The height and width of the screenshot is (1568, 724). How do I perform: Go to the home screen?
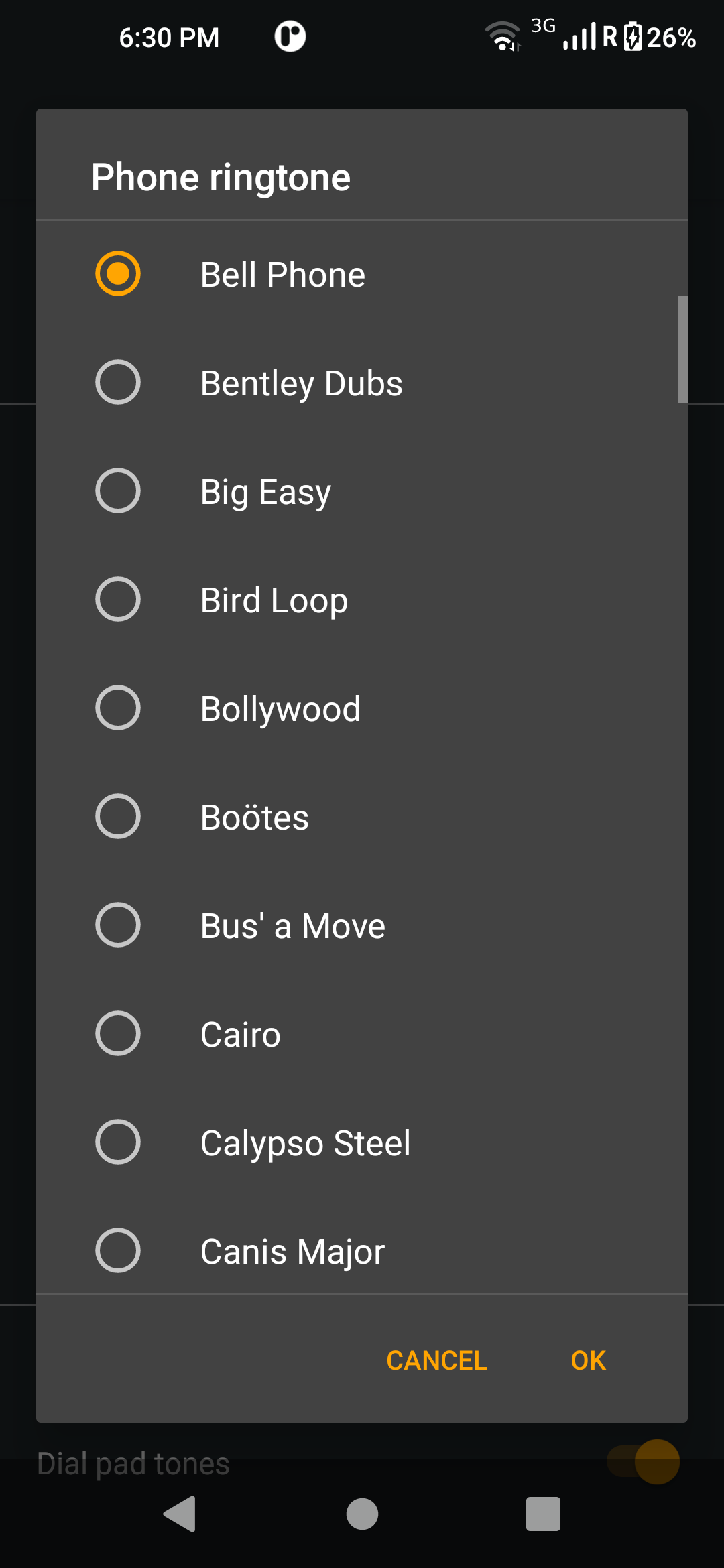point(362,1514)
